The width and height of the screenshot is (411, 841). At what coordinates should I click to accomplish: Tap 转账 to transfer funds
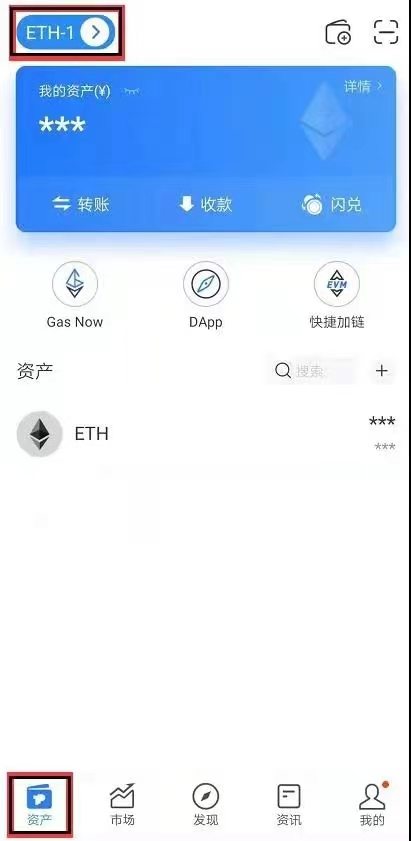[81, 204]
